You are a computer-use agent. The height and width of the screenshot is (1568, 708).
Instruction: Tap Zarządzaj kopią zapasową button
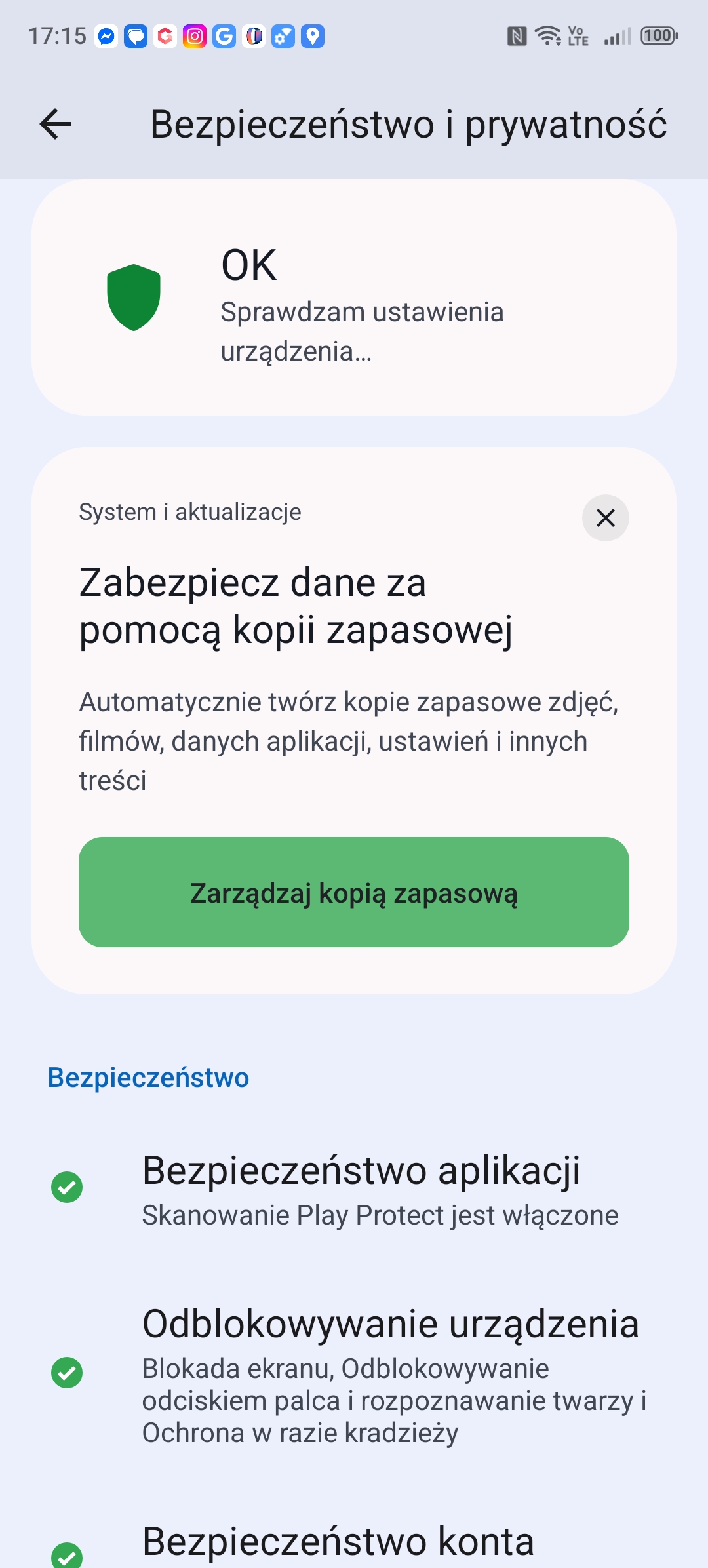[x=354, y=892]
